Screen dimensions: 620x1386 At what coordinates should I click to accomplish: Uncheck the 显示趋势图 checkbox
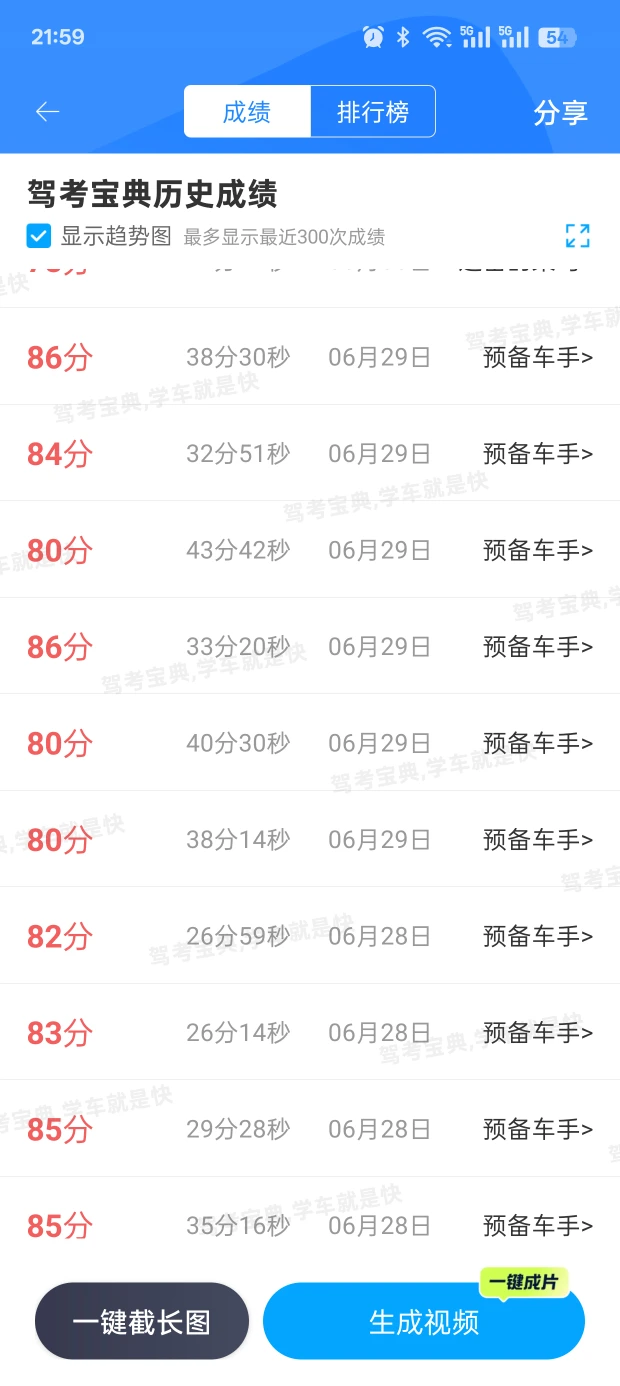[x=38, y=237]
